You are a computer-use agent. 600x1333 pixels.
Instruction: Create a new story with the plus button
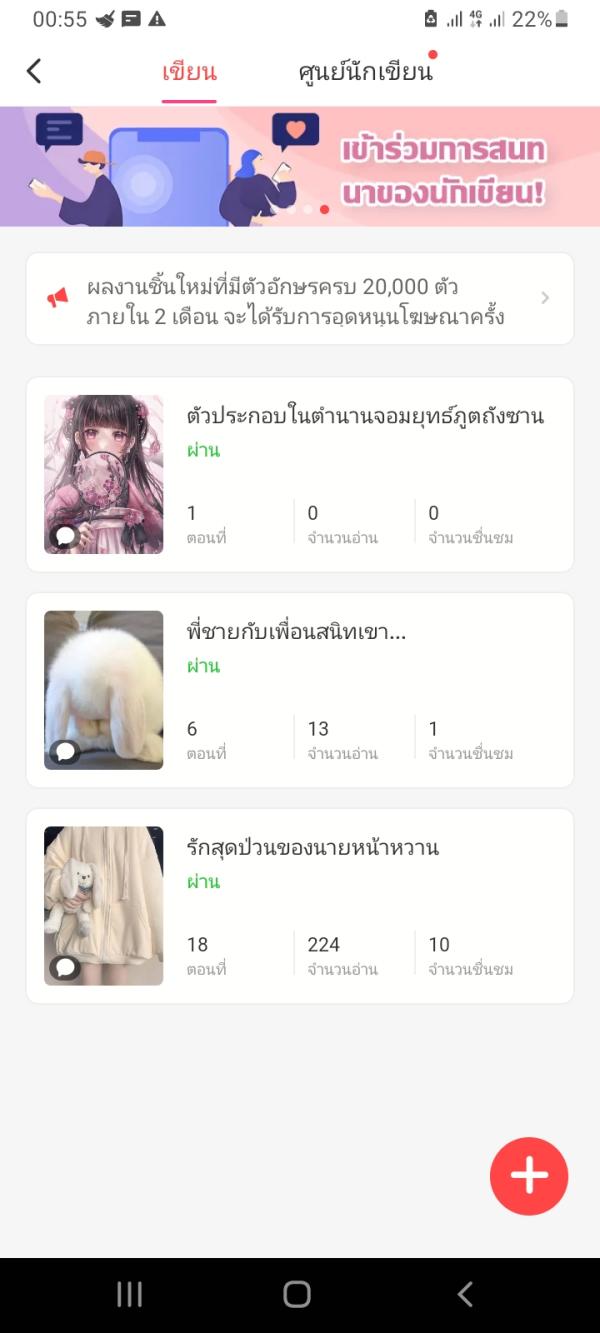529,1176
